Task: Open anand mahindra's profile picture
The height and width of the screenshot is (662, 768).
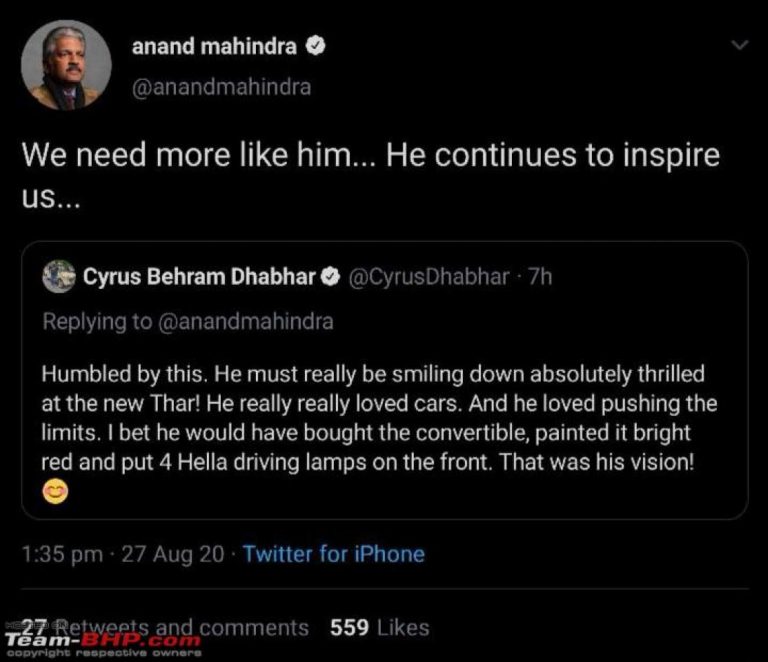Action: click(65, 65)
